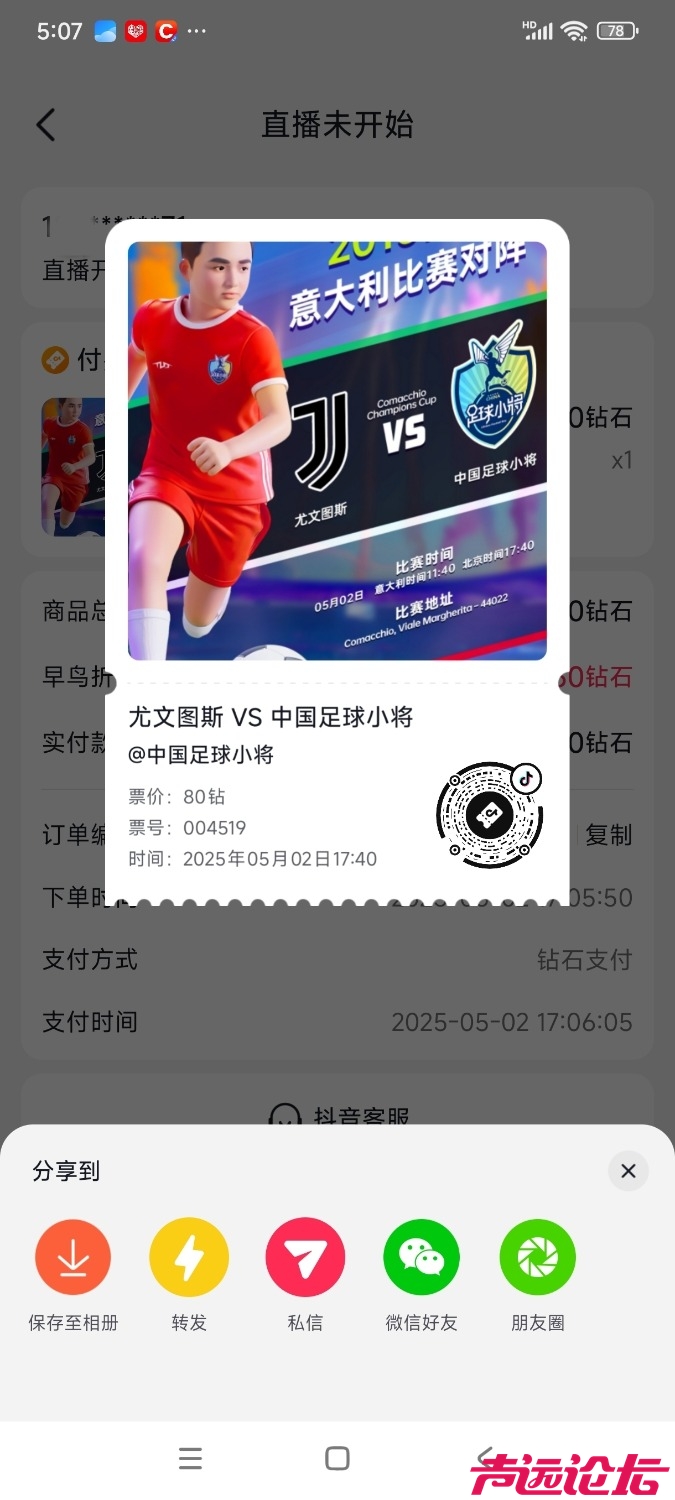Go to the system home screen
The width and height of the screenshot is (675, 1500).
coord(337,1459)
